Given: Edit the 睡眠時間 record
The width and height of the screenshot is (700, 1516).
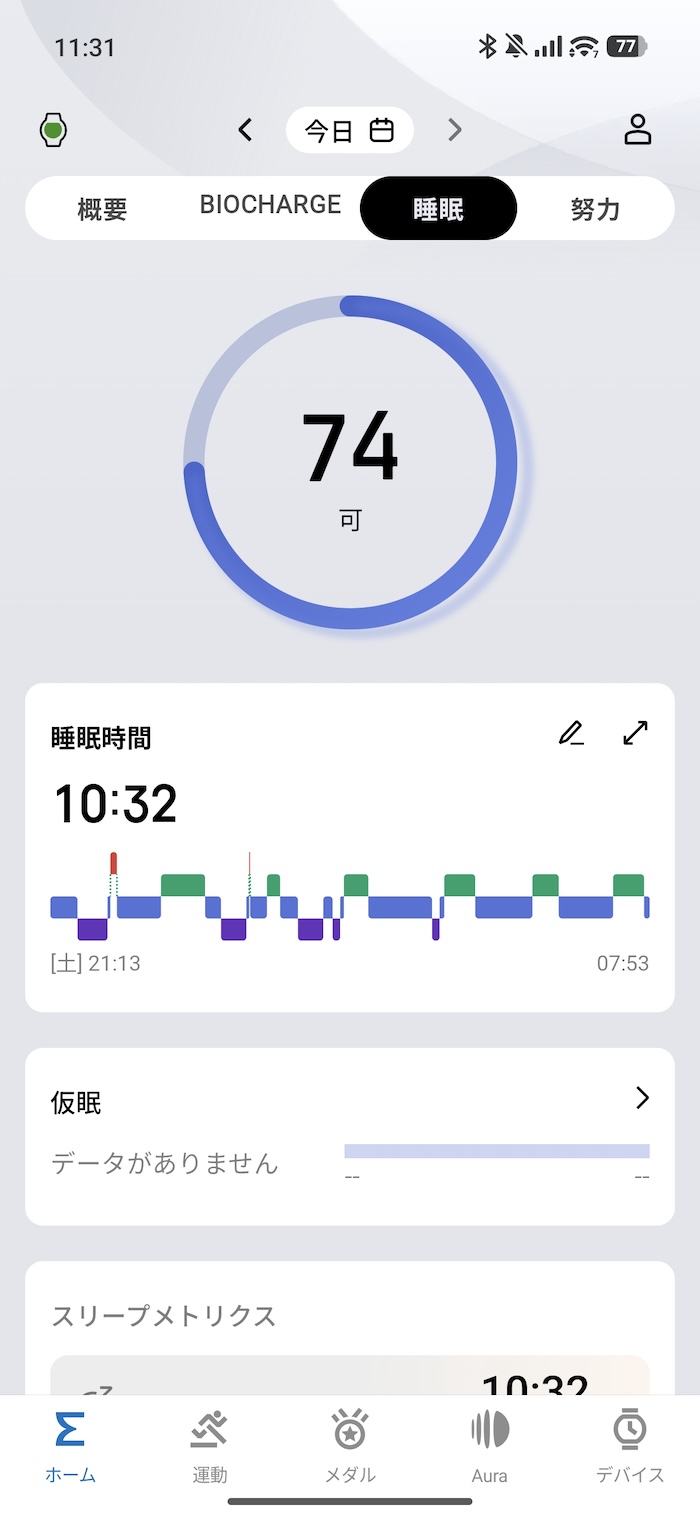Looking at the screenshot, I should [x=571, y=734].
